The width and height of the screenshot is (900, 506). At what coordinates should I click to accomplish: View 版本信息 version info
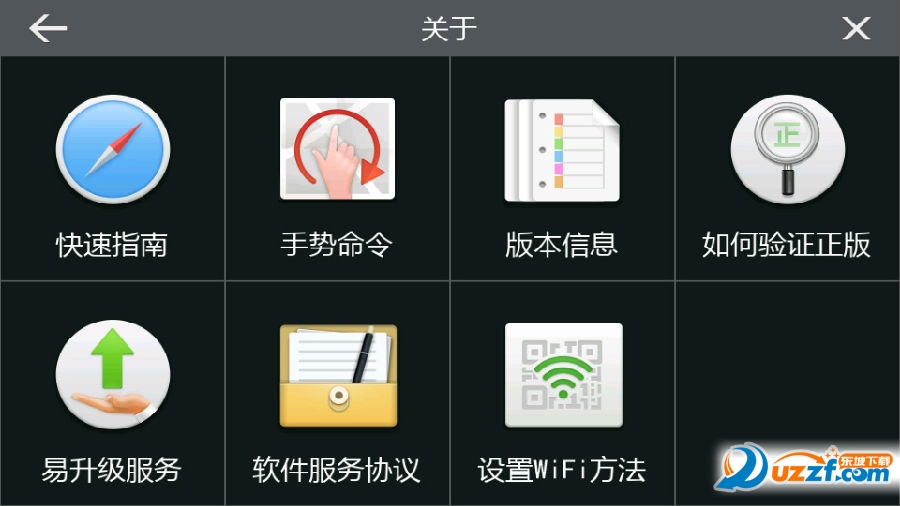[x=562, y=168]
